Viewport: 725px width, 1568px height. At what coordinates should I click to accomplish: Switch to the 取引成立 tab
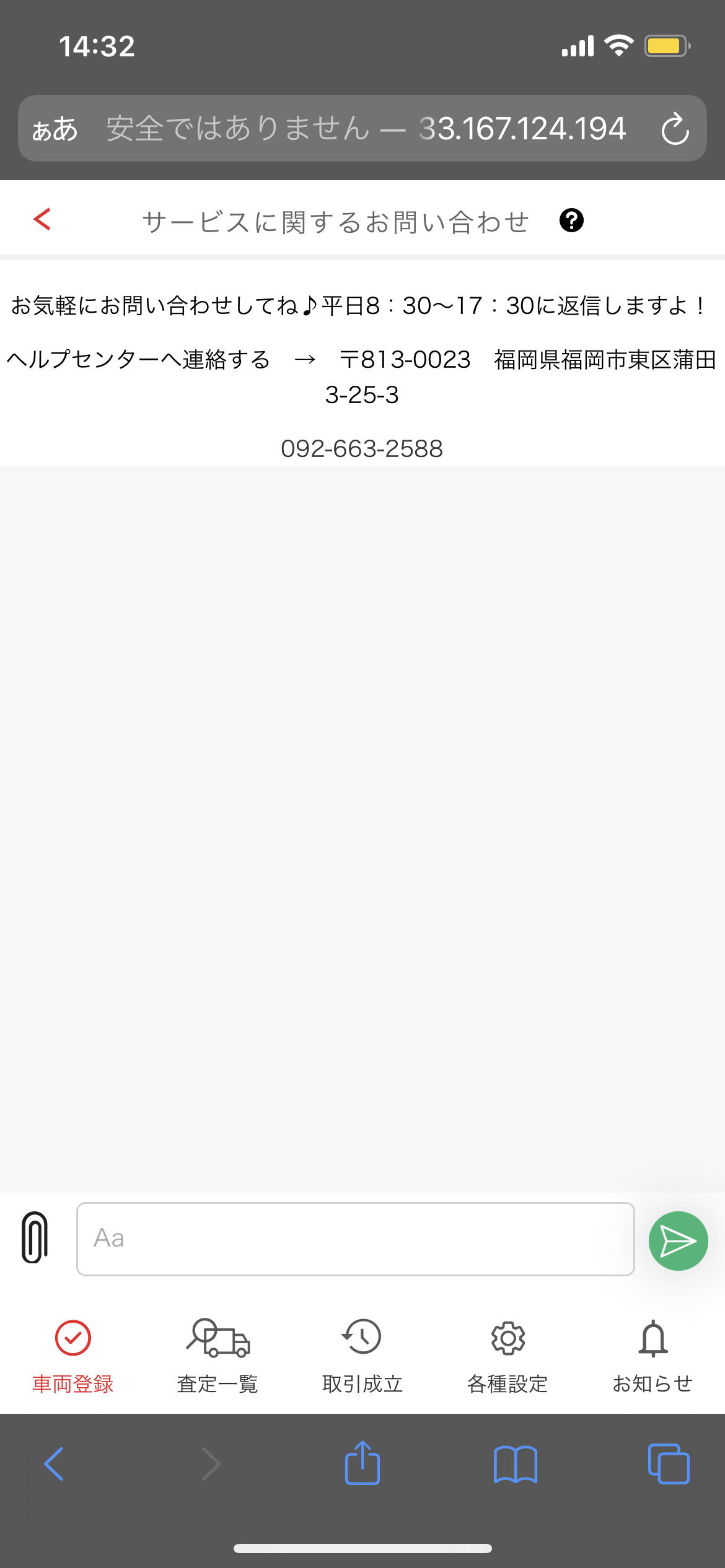coord(362,1357)
